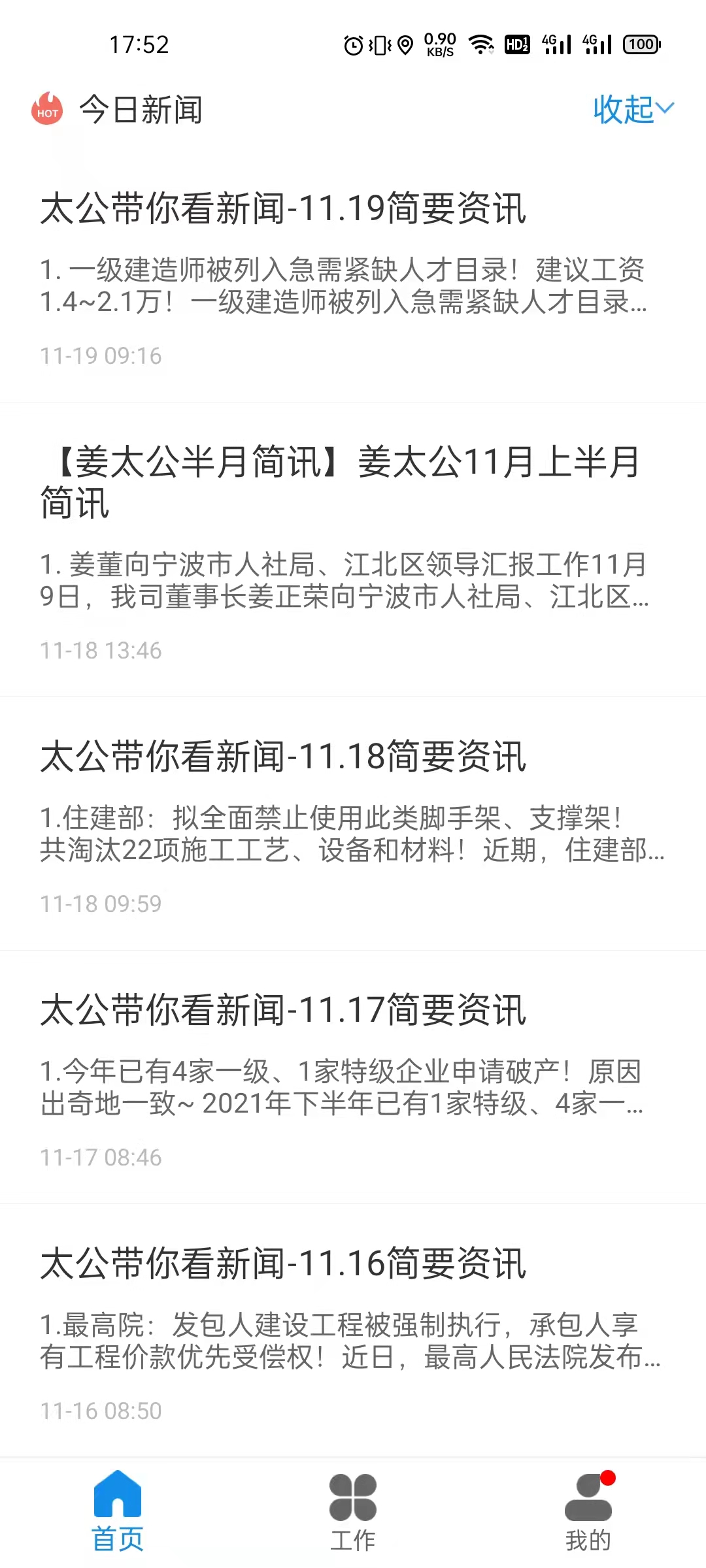
Task: Tap the alarm clock status bar icon
Action: coord(352,44)
